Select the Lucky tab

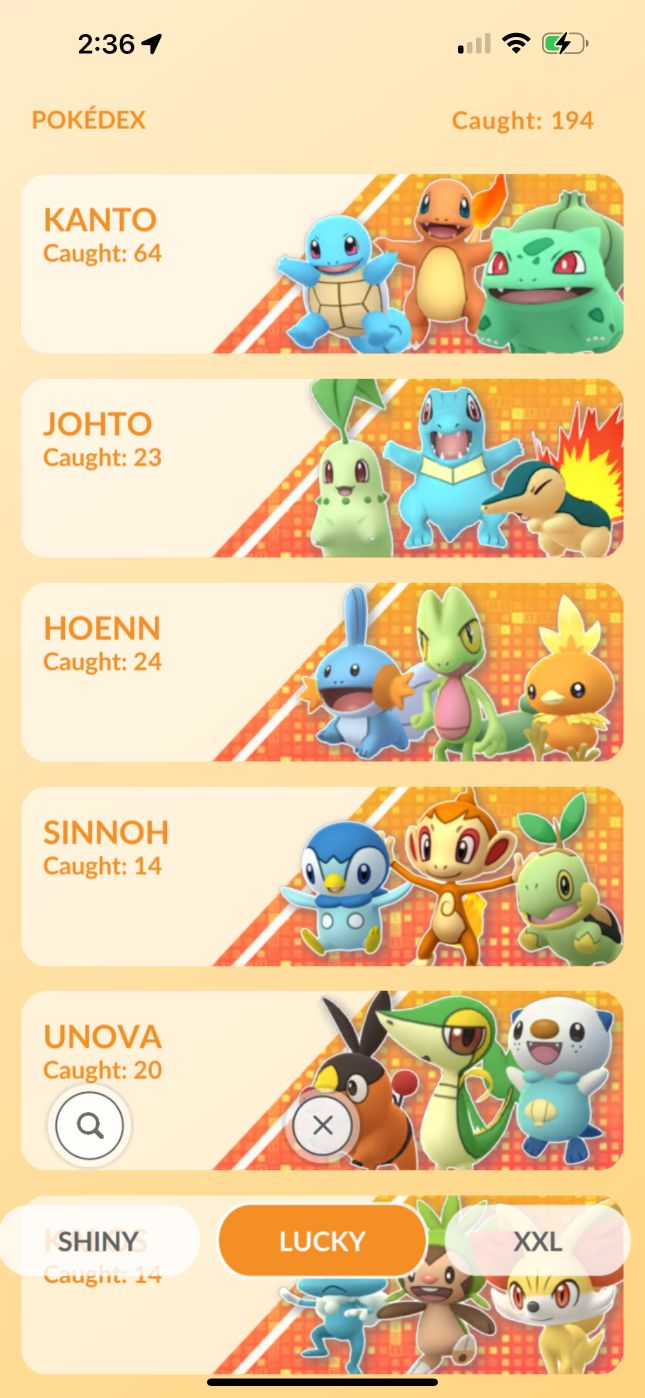pyautogui.click(x=322, y=1241)
